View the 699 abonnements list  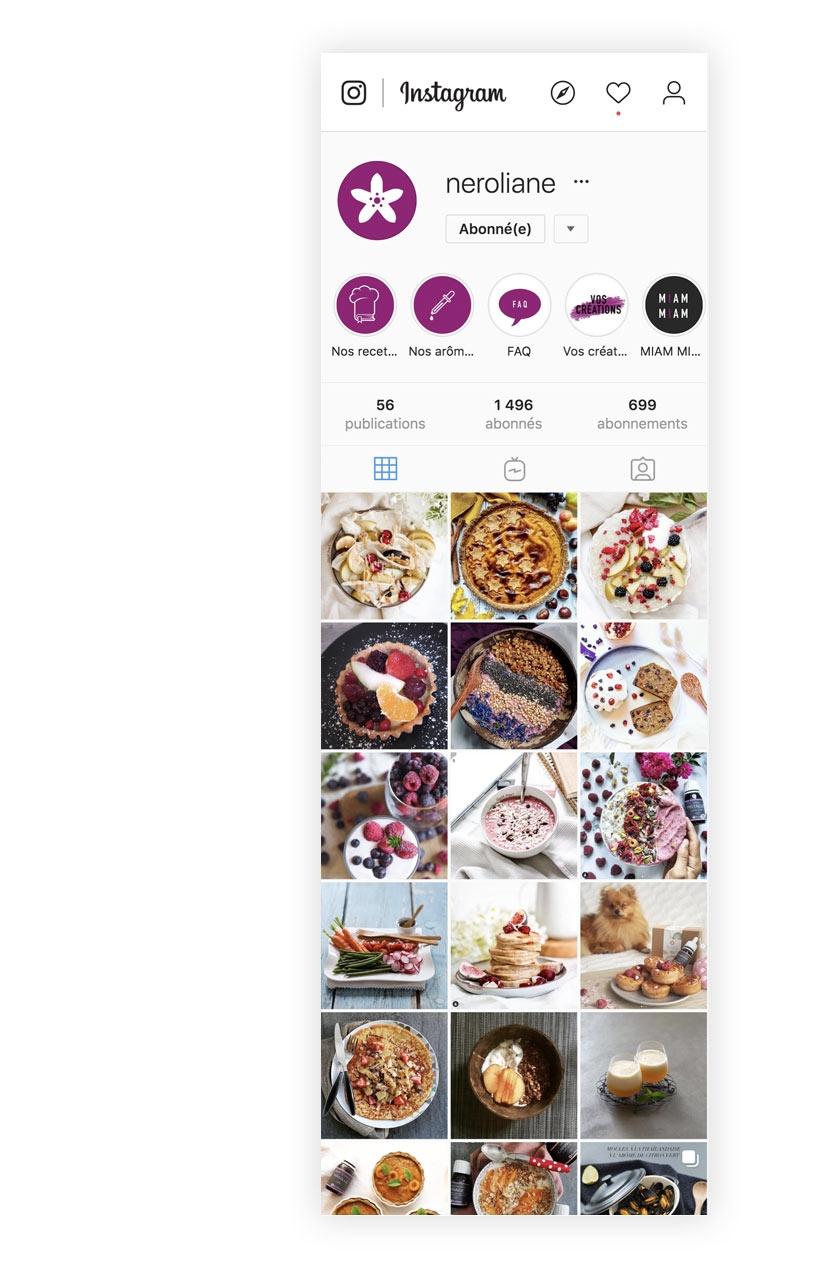click(642, 414)
